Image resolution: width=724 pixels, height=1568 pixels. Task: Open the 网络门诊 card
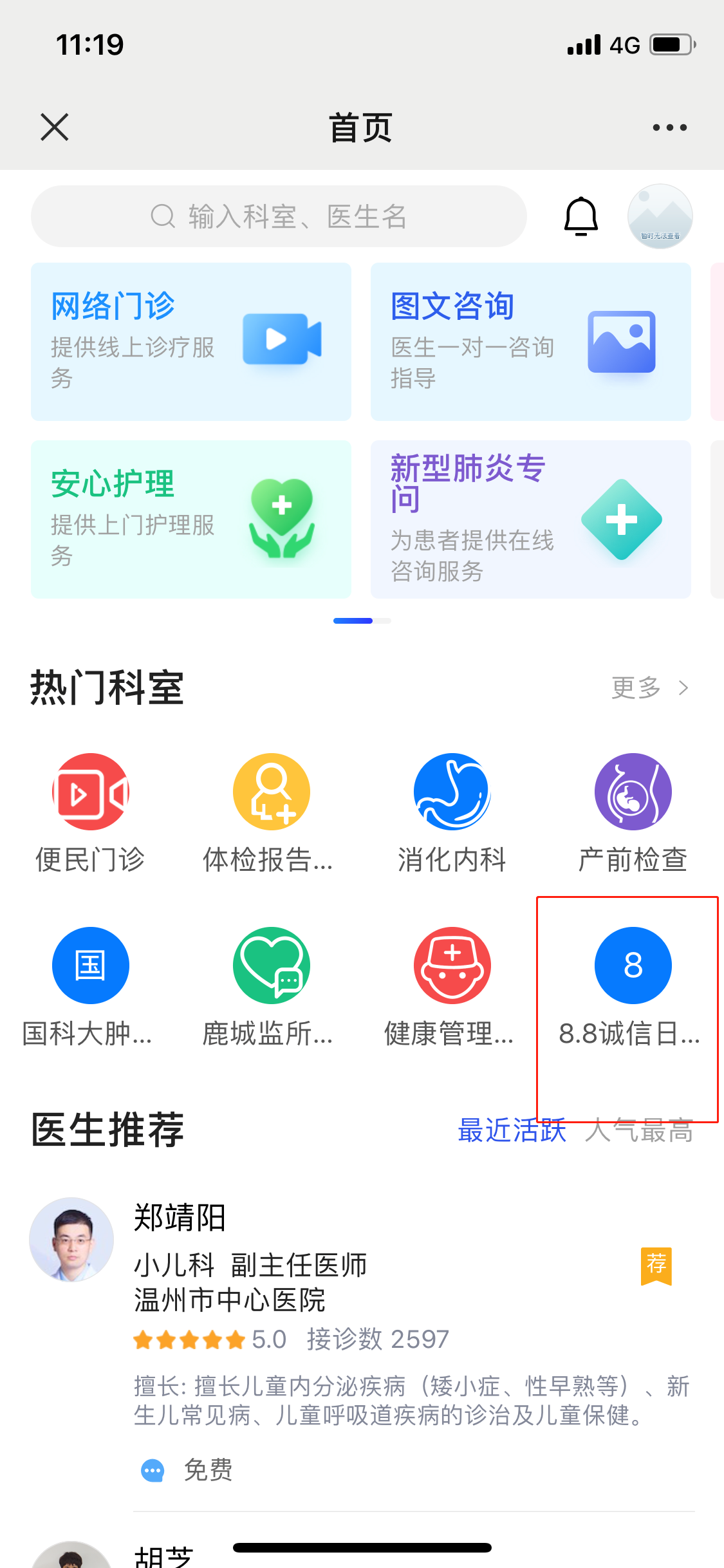click(x=191, y=342)
